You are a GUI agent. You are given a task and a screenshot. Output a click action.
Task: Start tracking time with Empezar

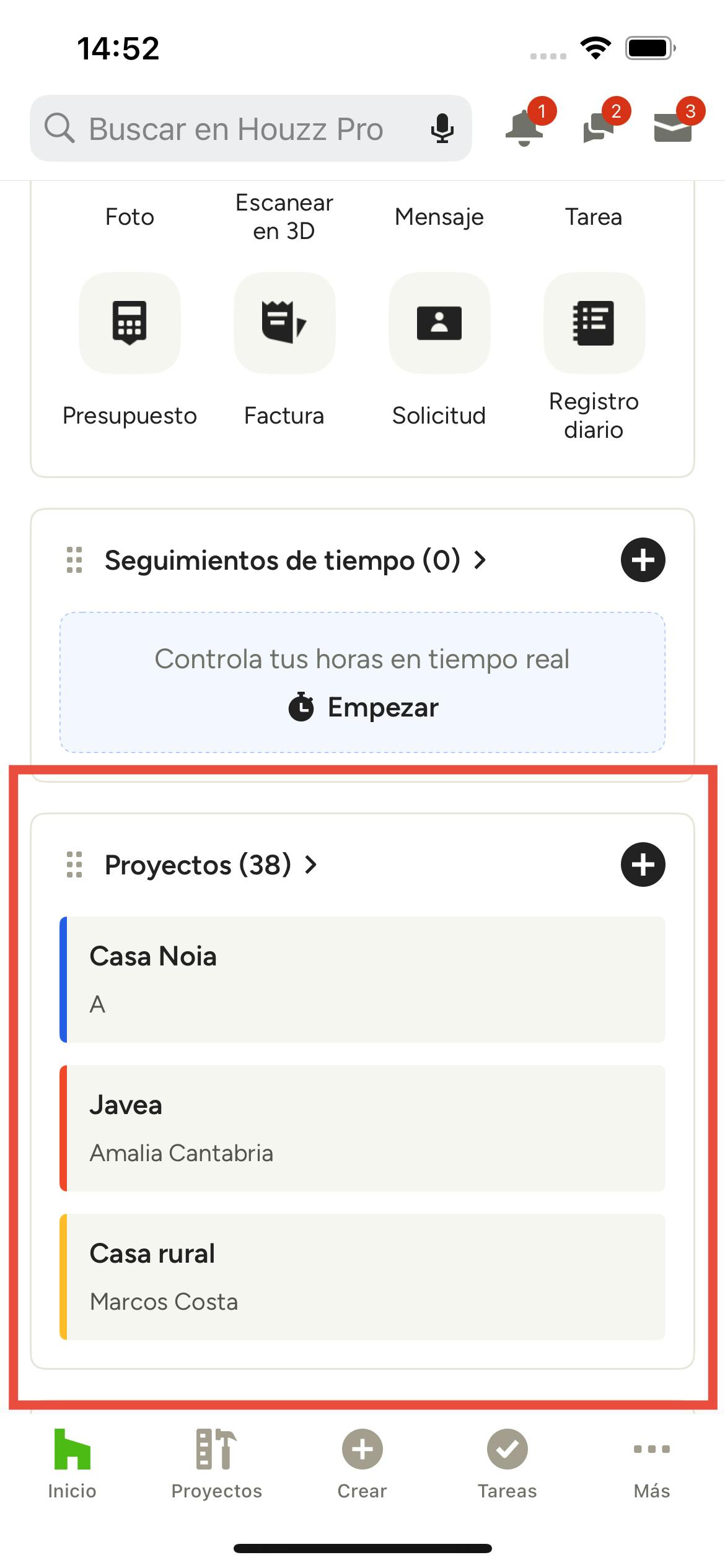[363, 707]
